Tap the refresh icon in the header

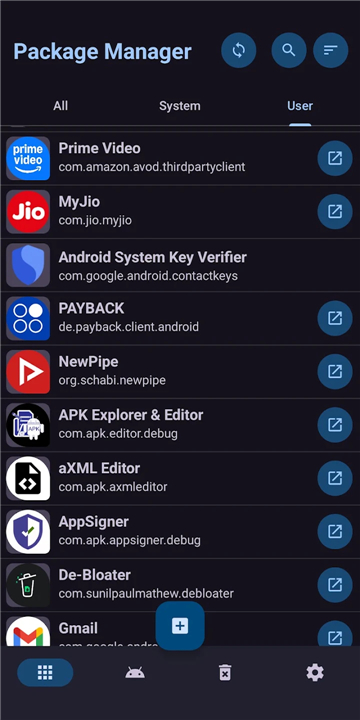point(239,50)
